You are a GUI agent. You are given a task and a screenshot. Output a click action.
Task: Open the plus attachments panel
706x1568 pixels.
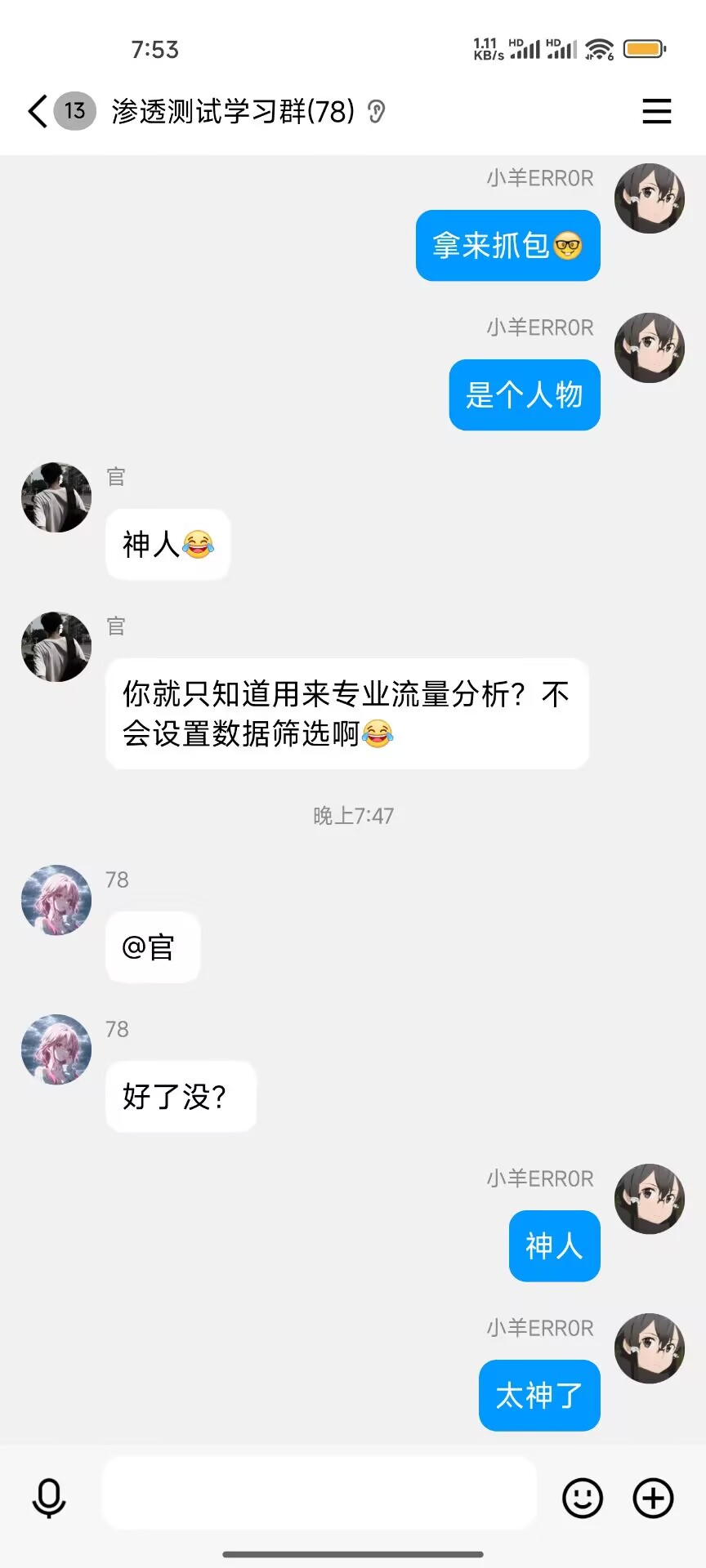tap(654, 1498)
